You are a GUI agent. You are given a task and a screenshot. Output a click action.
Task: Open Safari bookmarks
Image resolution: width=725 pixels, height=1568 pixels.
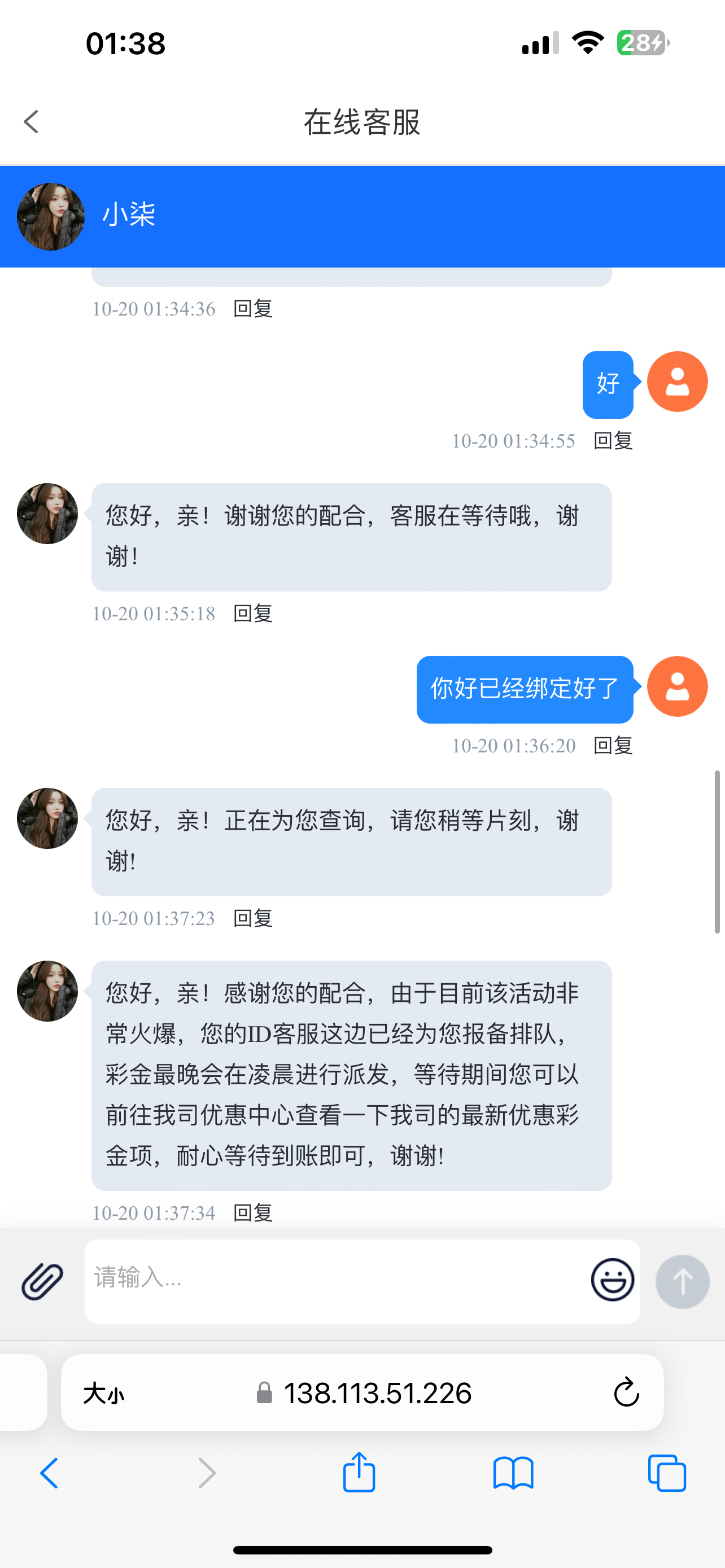pos(513,1473)
